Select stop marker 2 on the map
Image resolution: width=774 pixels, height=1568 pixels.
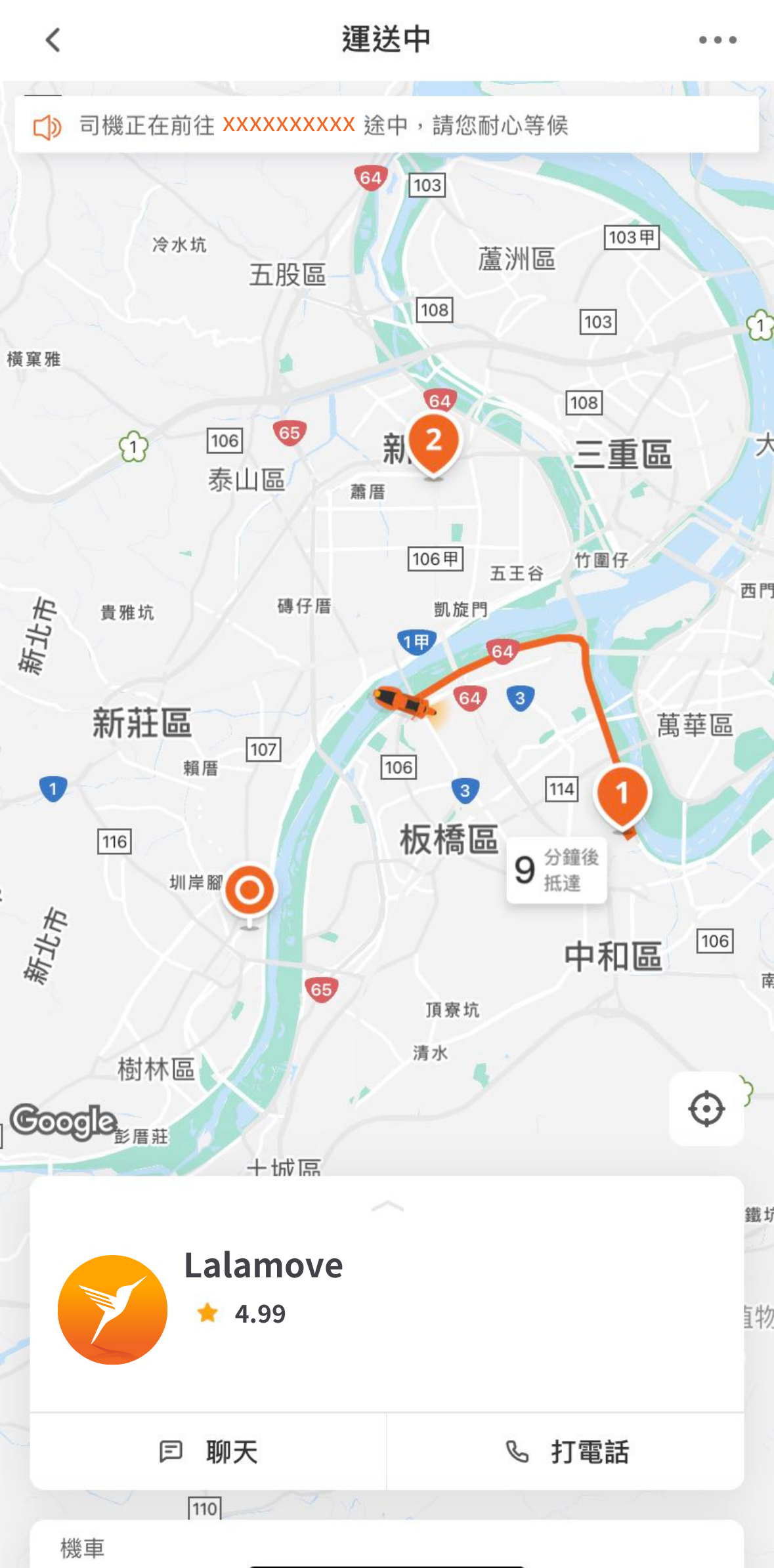tap(433, 441)
